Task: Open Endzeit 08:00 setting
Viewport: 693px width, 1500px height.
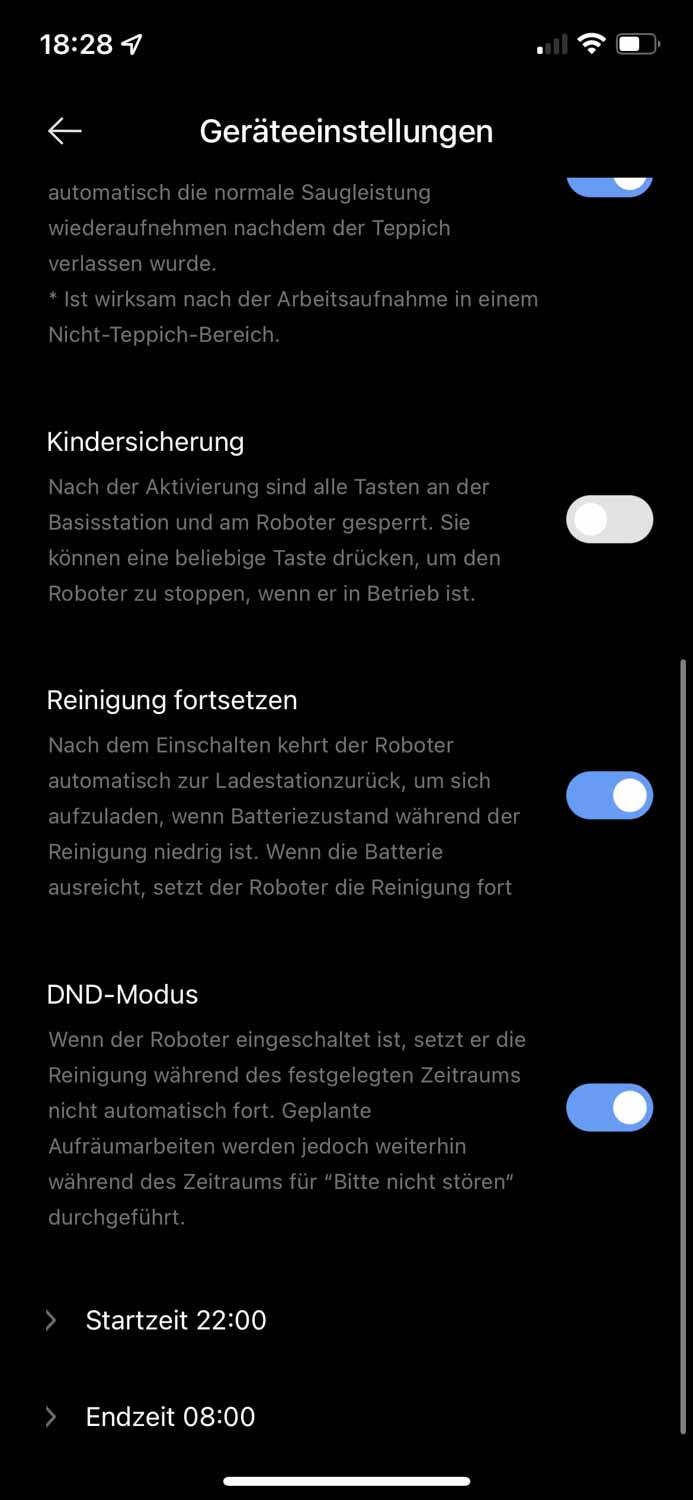Action: tap(170, 1417)
